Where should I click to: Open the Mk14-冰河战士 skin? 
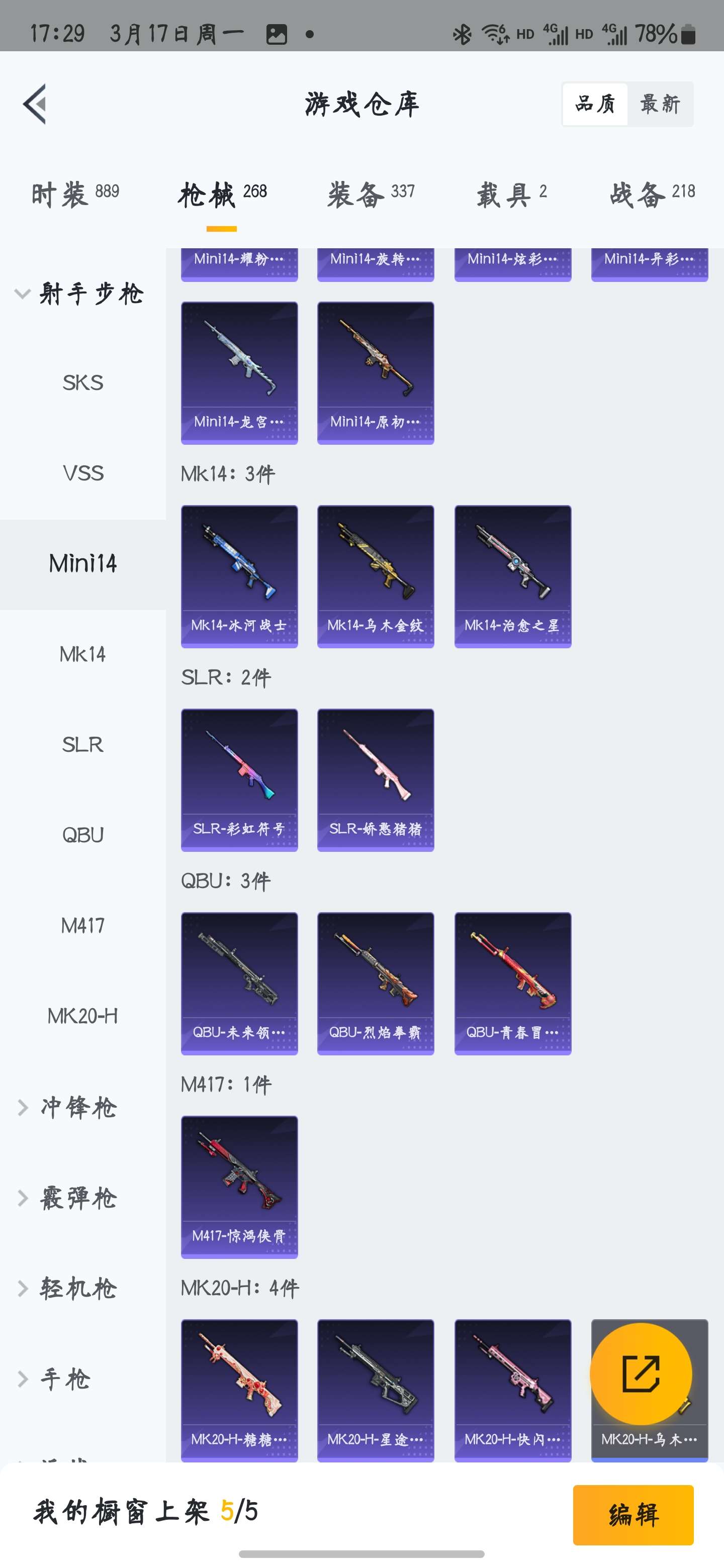(239, 576)
